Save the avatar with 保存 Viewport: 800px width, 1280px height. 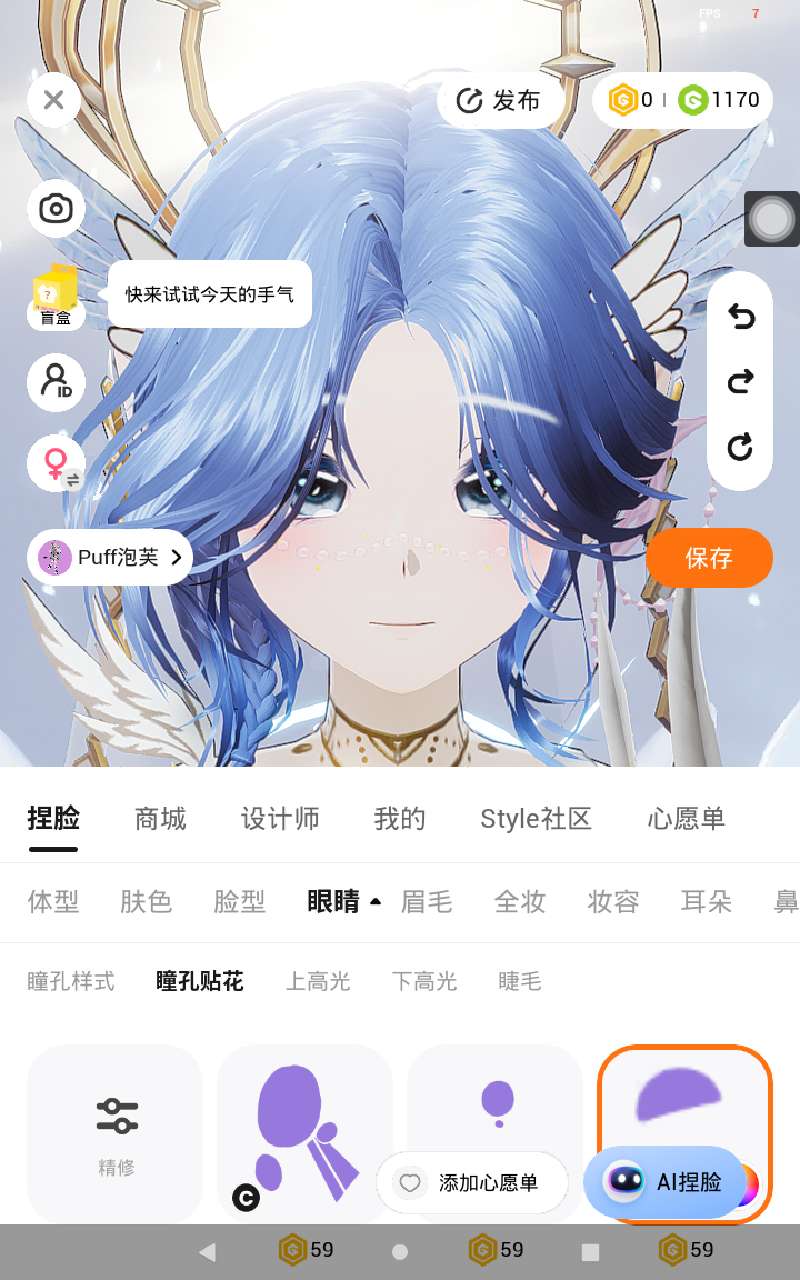(709, 558)
